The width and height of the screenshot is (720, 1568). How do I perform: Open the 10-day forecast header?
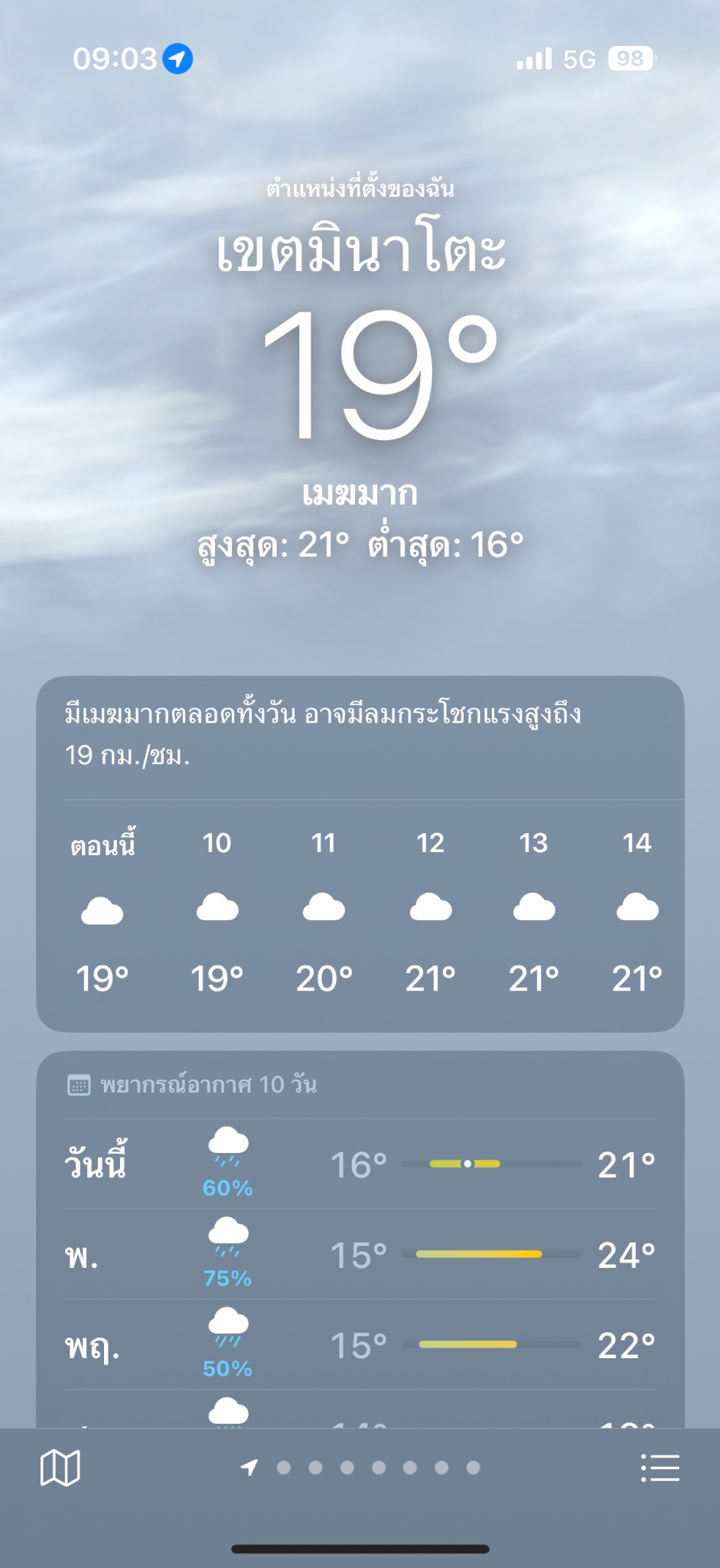208,1084
